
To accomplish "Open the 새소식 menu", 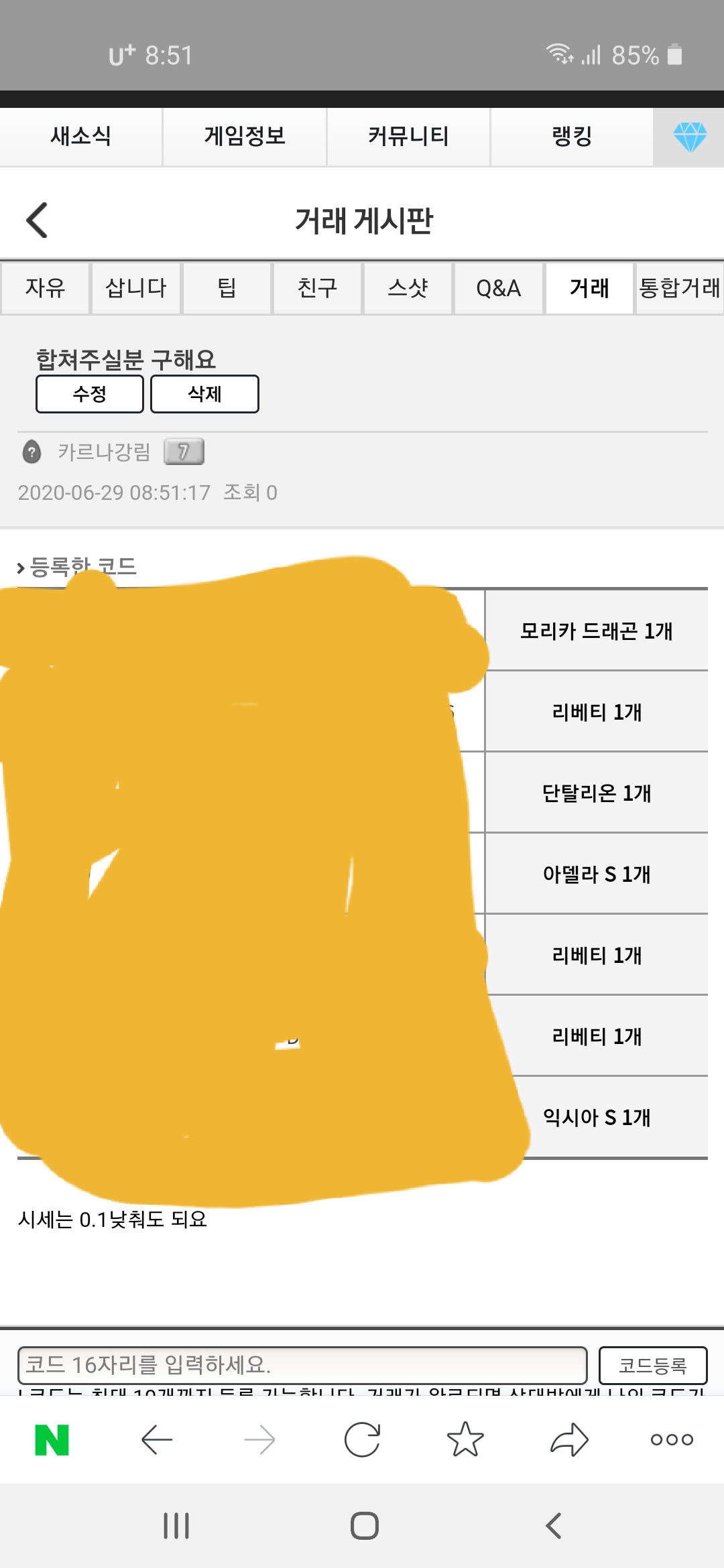I will (x=80, y=137).
